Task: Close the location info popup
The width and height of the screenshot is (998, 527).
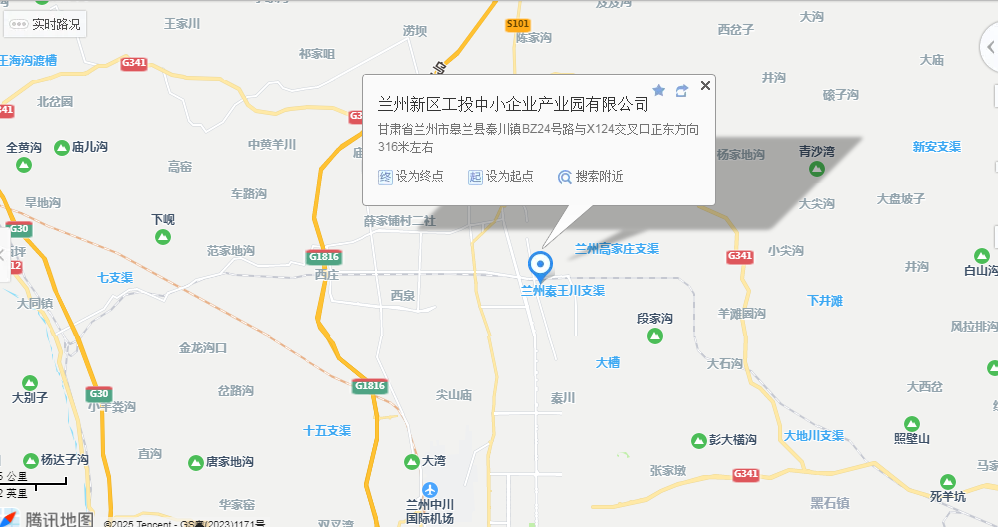Action: [705, 86]
